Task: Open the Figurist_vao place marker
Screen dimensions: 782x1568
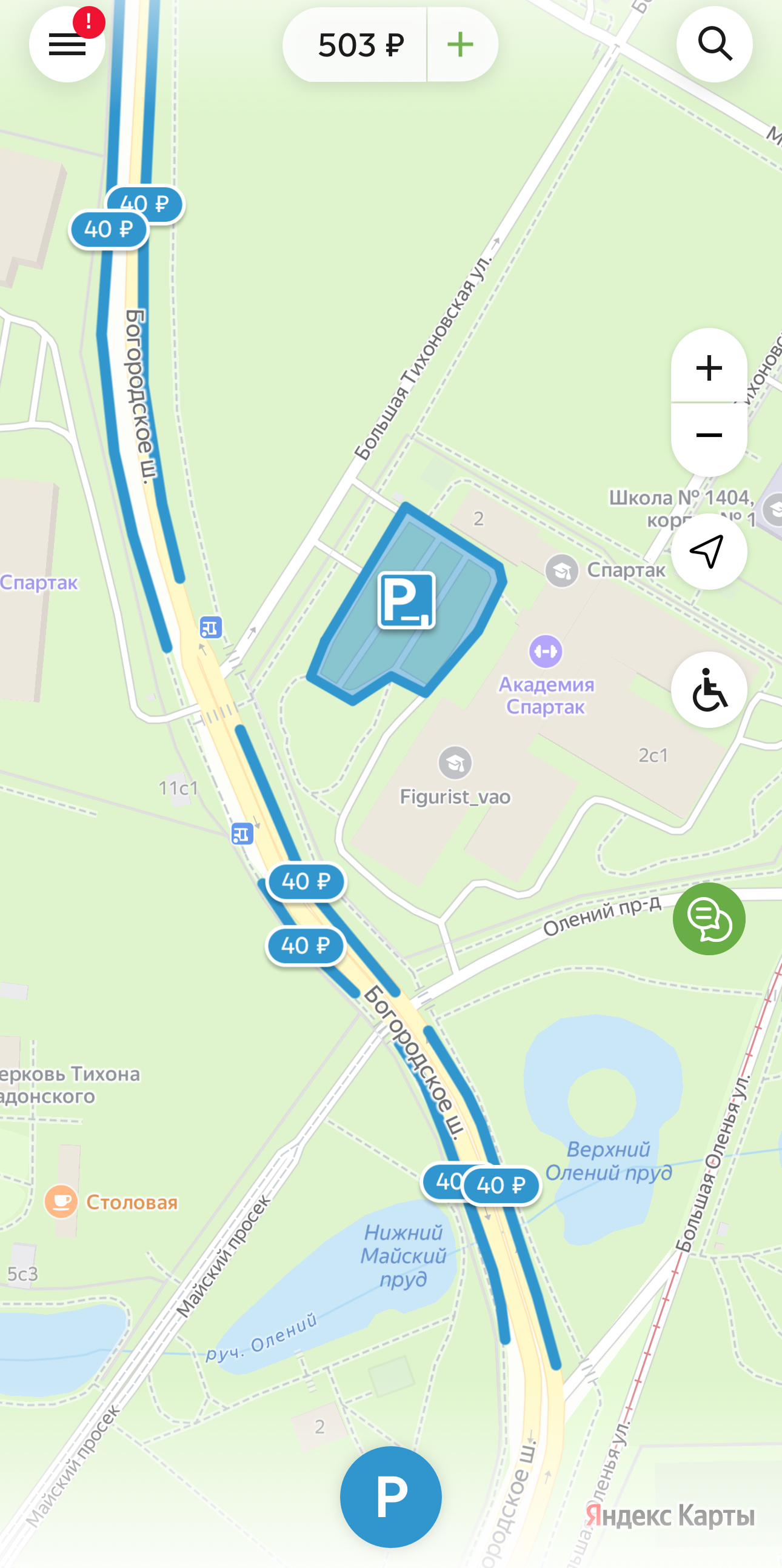Action: click(x=455, y=763)
